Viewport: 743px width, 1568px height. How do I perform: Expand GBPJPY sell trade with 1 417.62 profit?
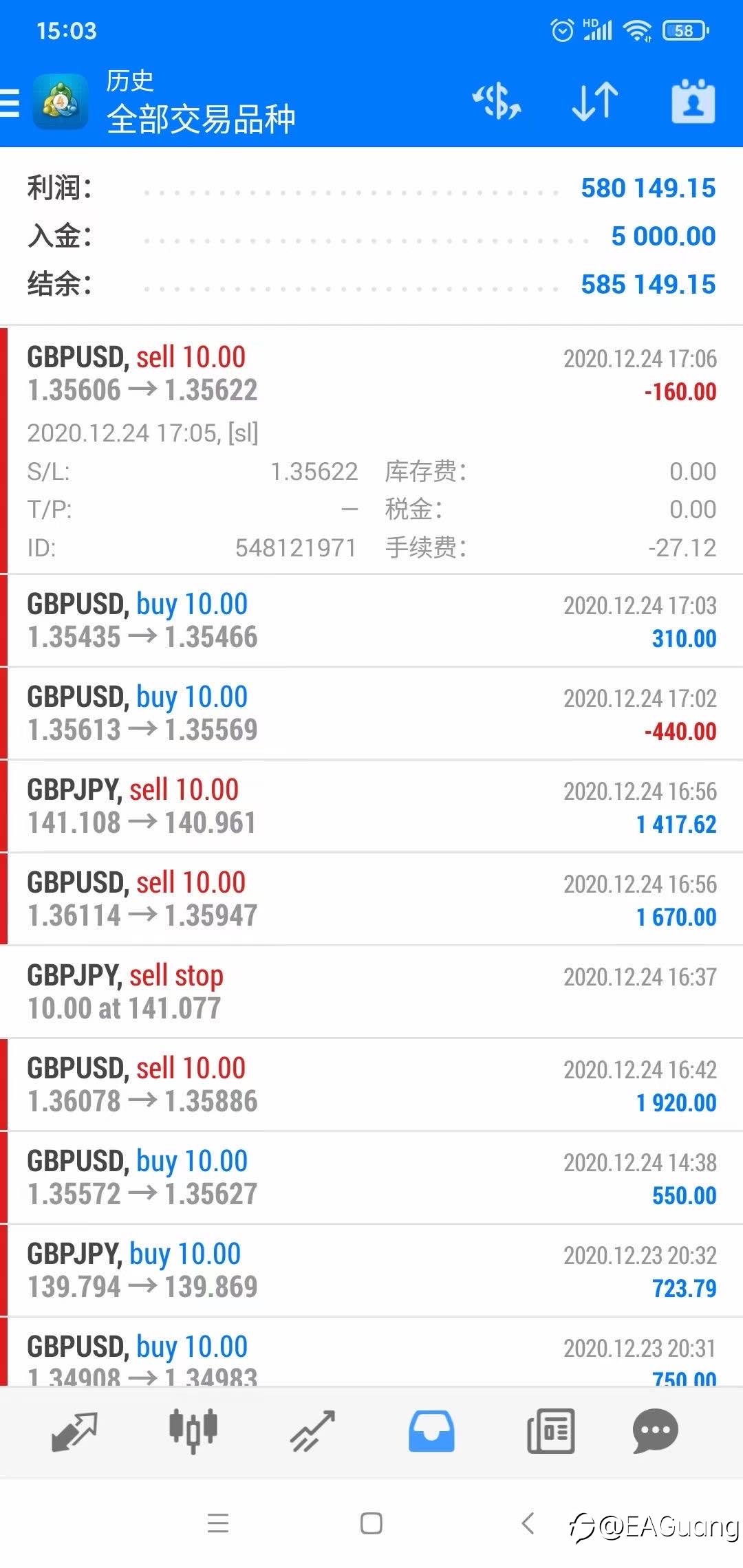[x=371, y=806]
